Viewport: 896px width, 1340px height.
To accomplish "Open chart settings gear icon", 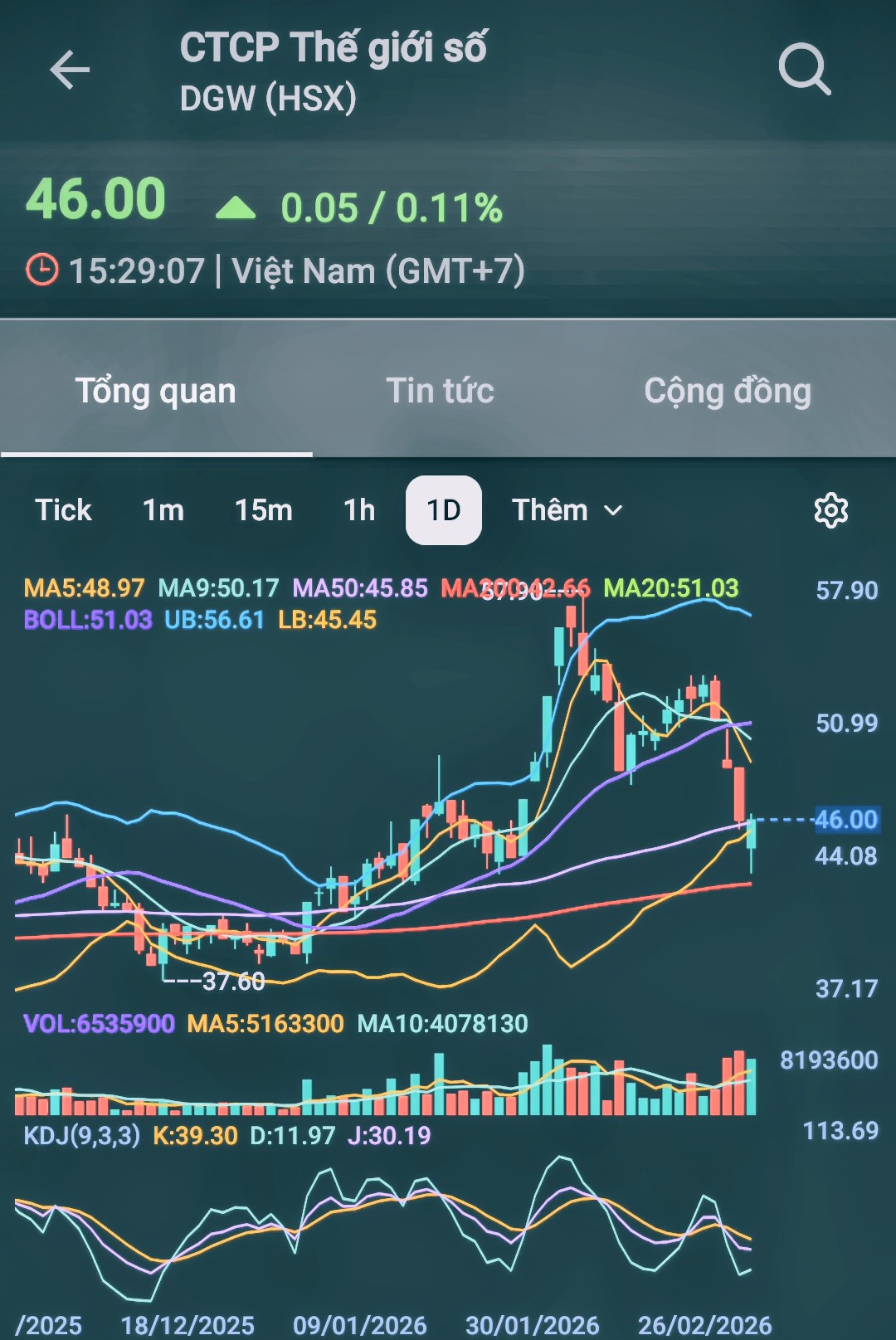I will (x=830, y=510).
